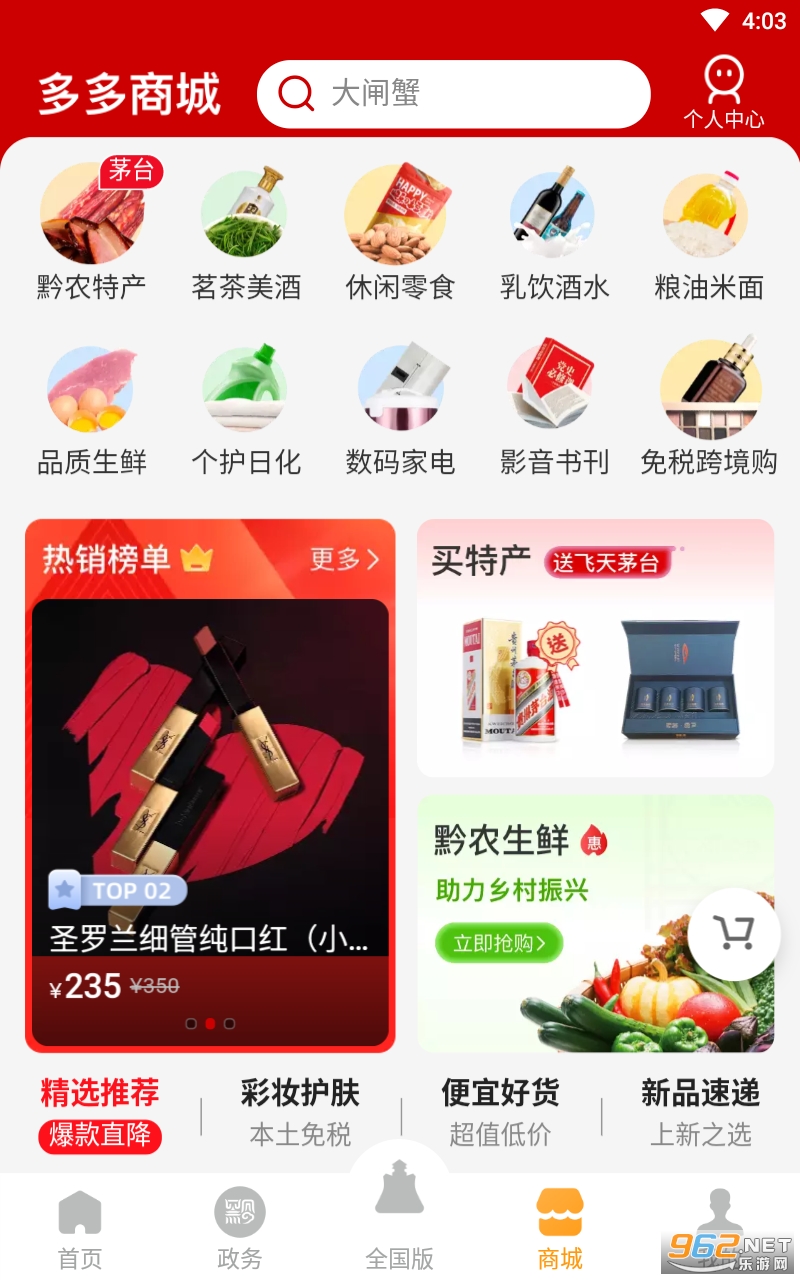Open the 黔农特产 category
The image size is (800, 1280).
point(92,231)
